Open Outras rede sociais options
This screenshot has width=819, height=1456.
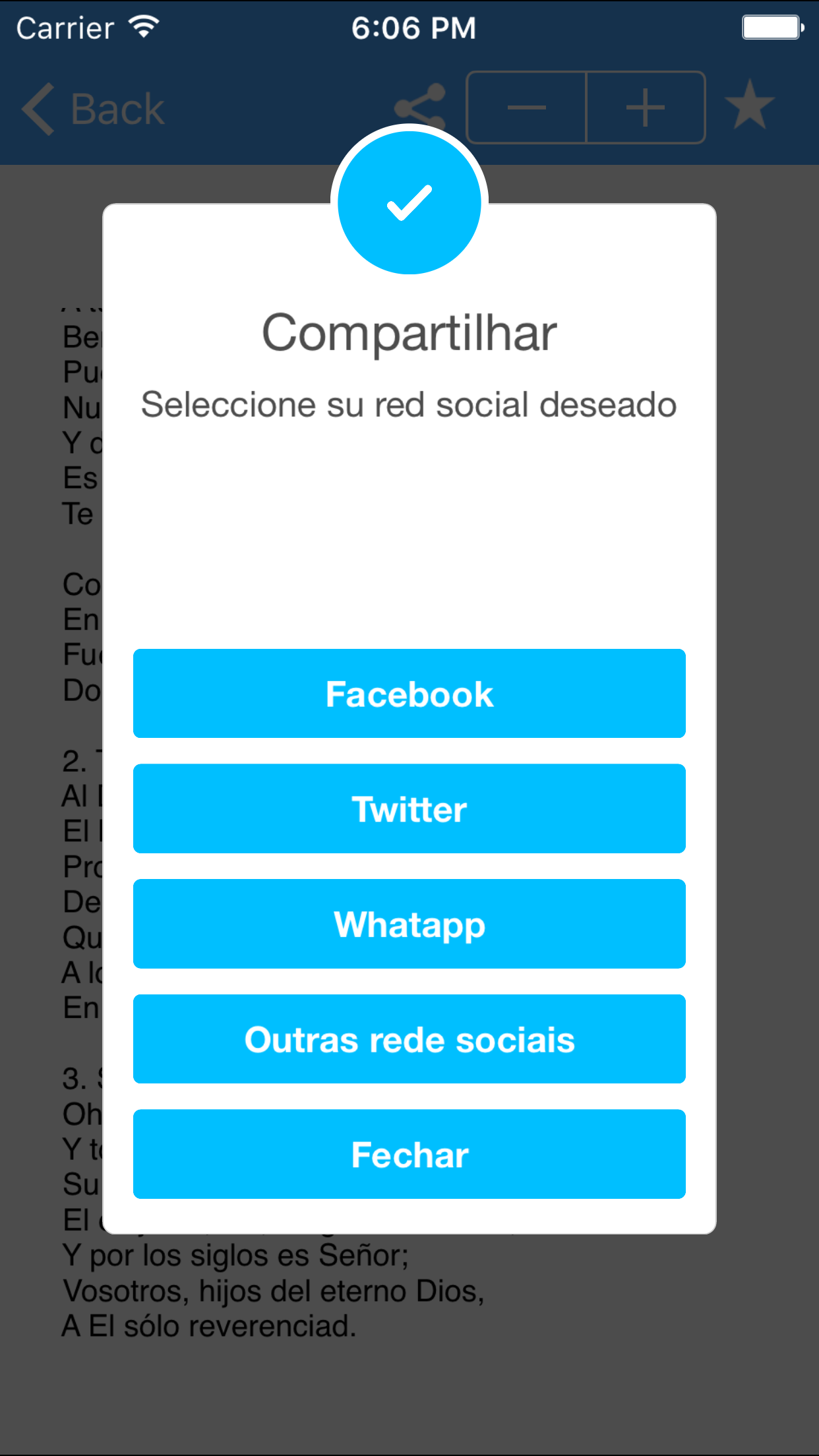(x=409, y=1039)
